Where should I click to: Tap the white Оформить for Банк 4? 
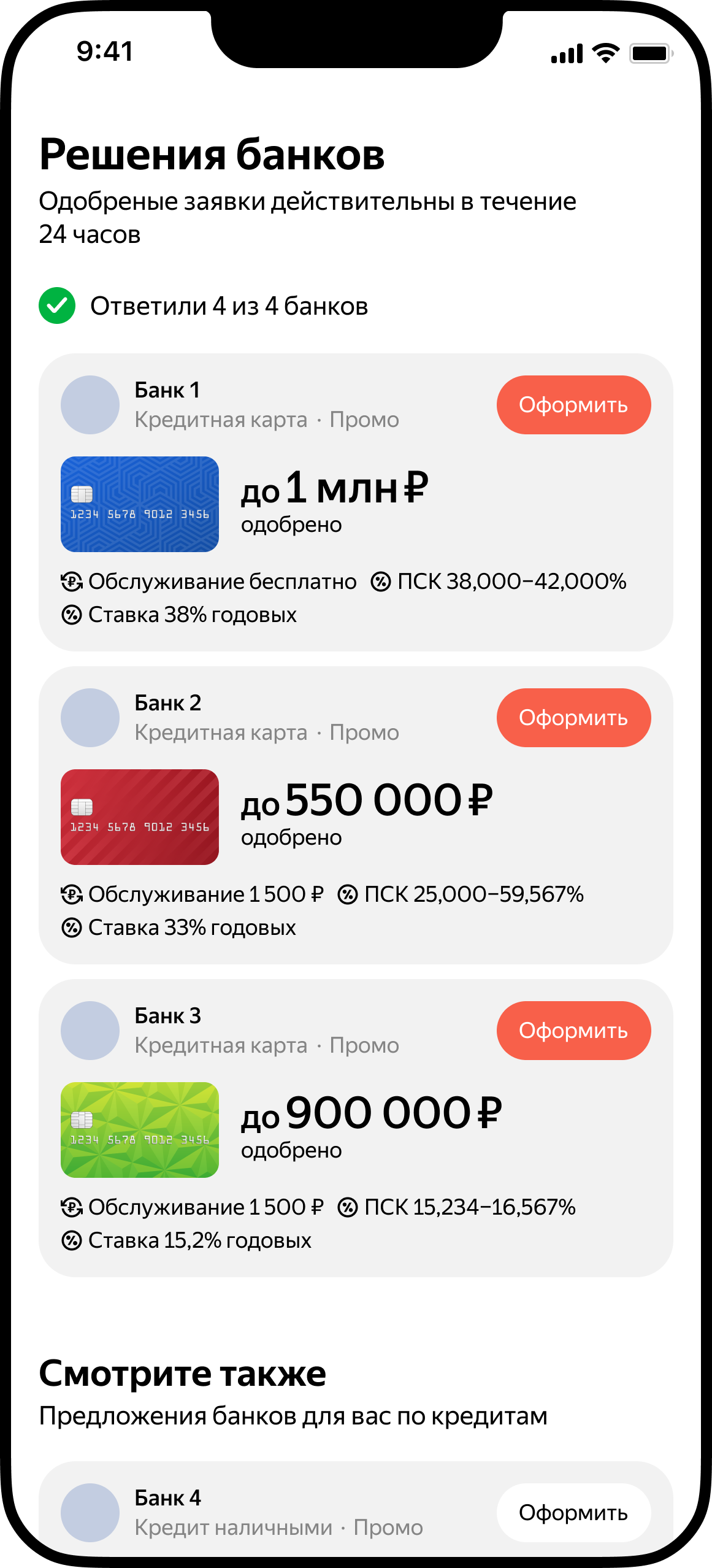tap(573, 1513)
